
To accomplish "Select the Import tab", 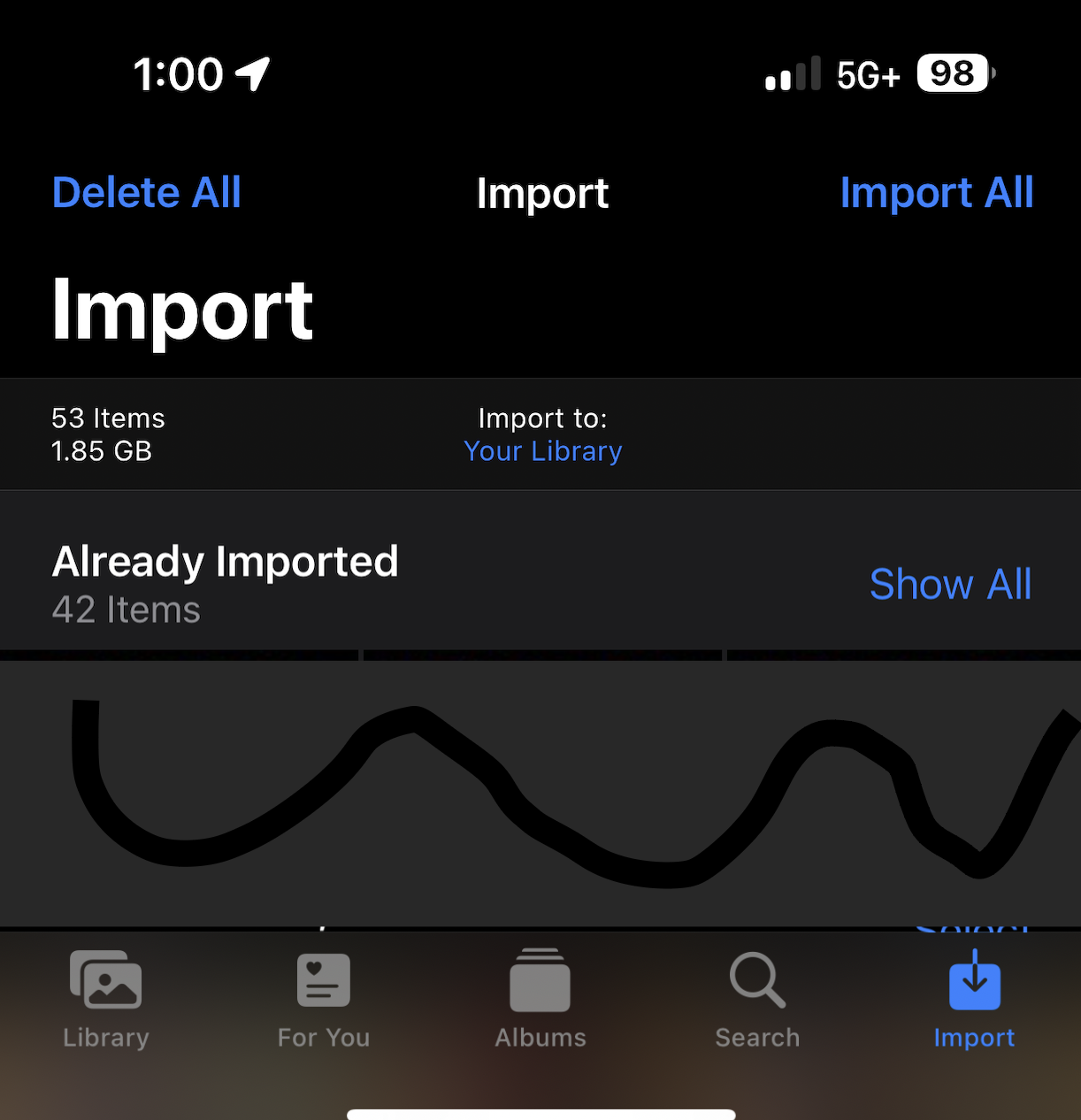I will tap(974, 1000).
